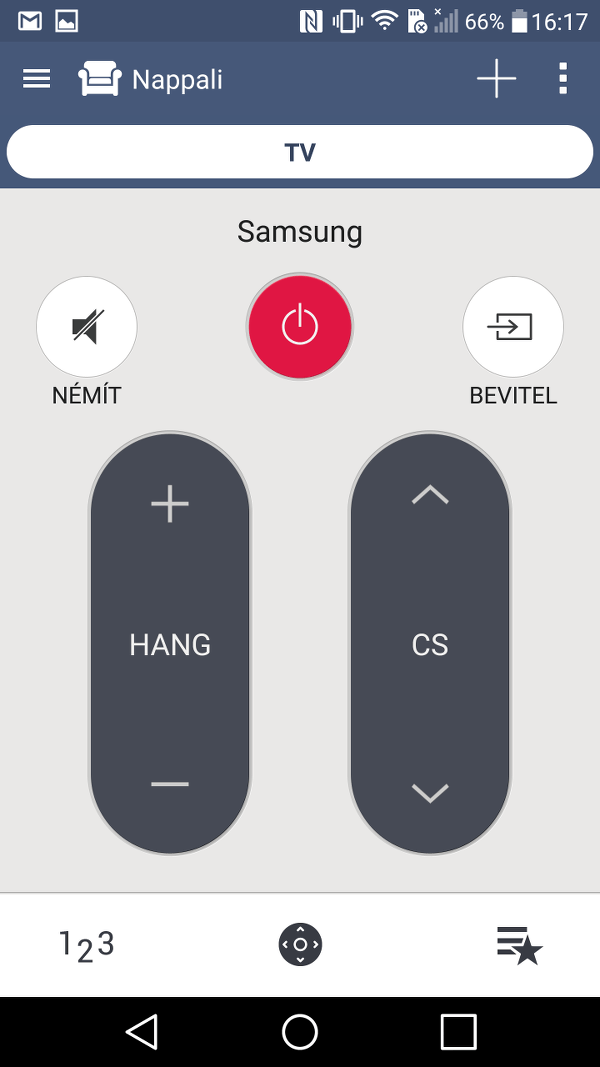Tap the Nappali room selector

152,79
